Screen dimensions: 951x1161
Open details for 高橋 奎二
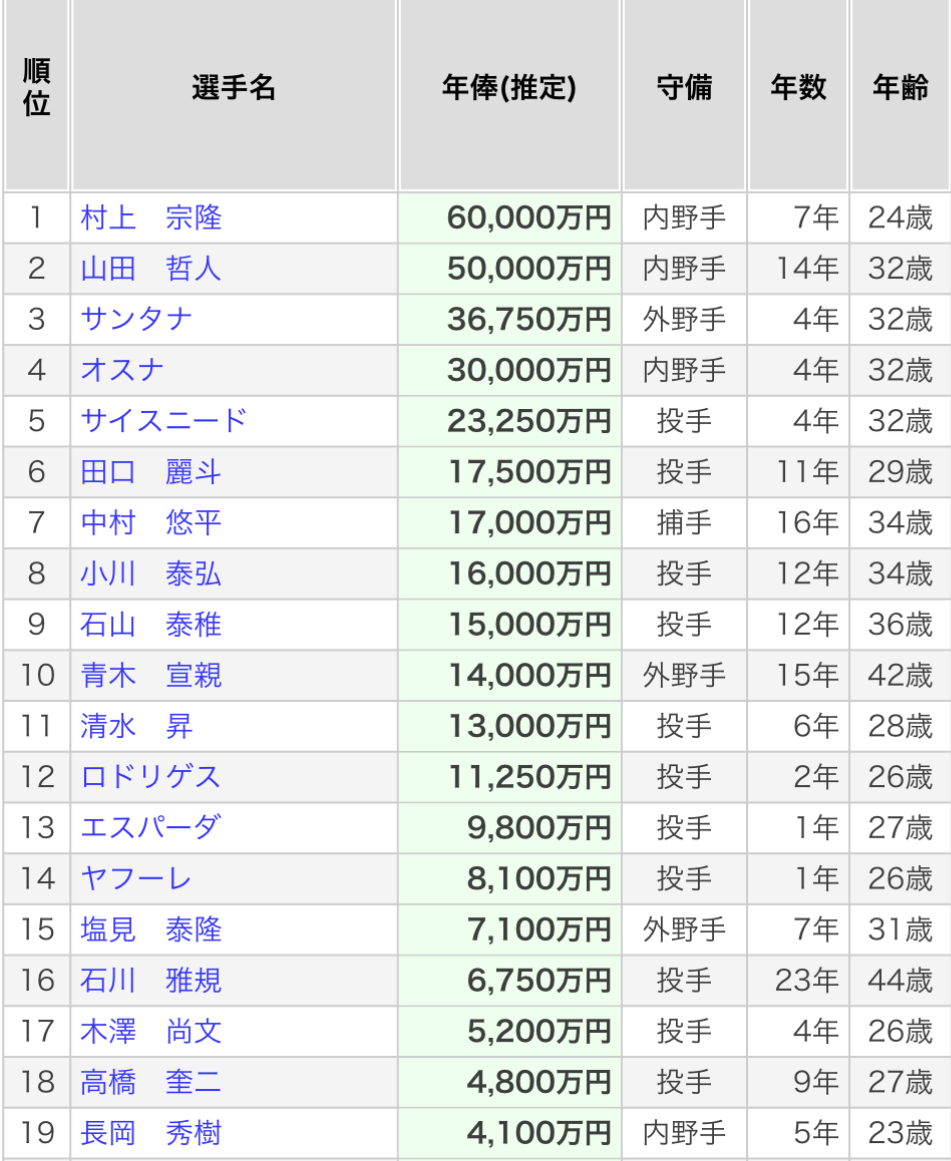coord(151,1082)
